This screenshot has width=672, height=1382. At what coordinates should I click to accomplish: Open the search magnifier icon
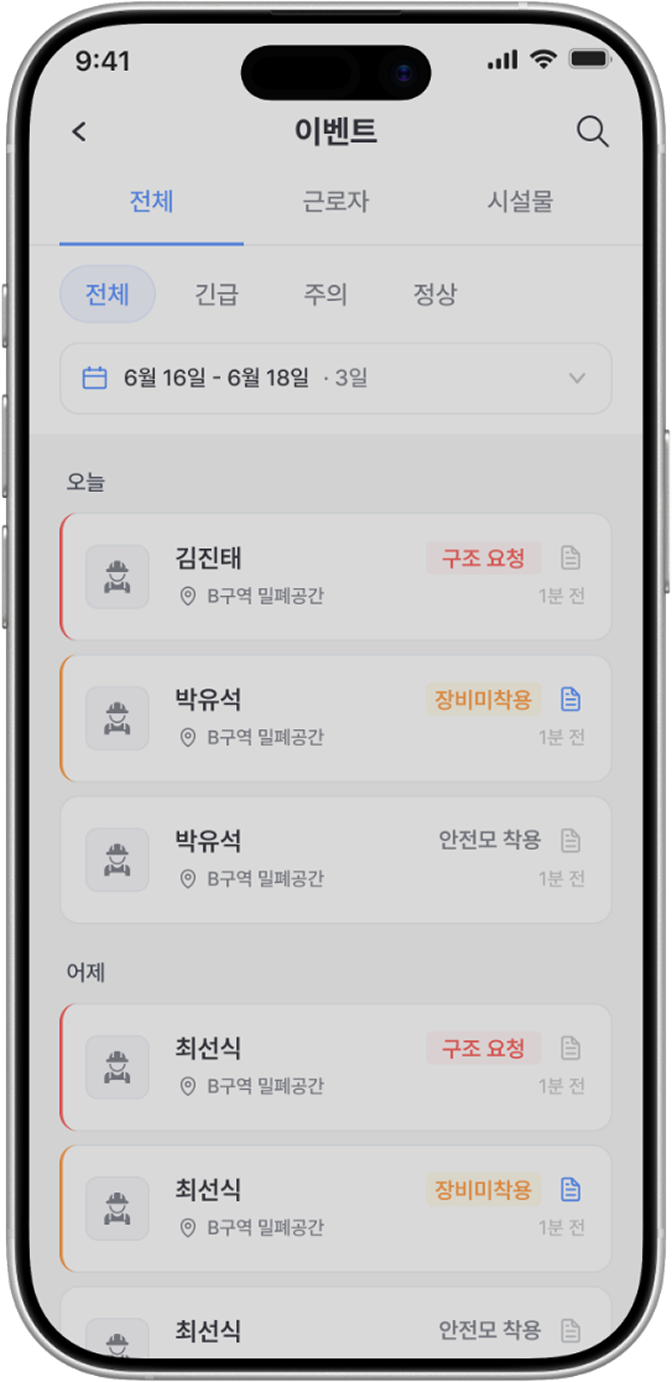pyautogui.click(x=593, y=132)
